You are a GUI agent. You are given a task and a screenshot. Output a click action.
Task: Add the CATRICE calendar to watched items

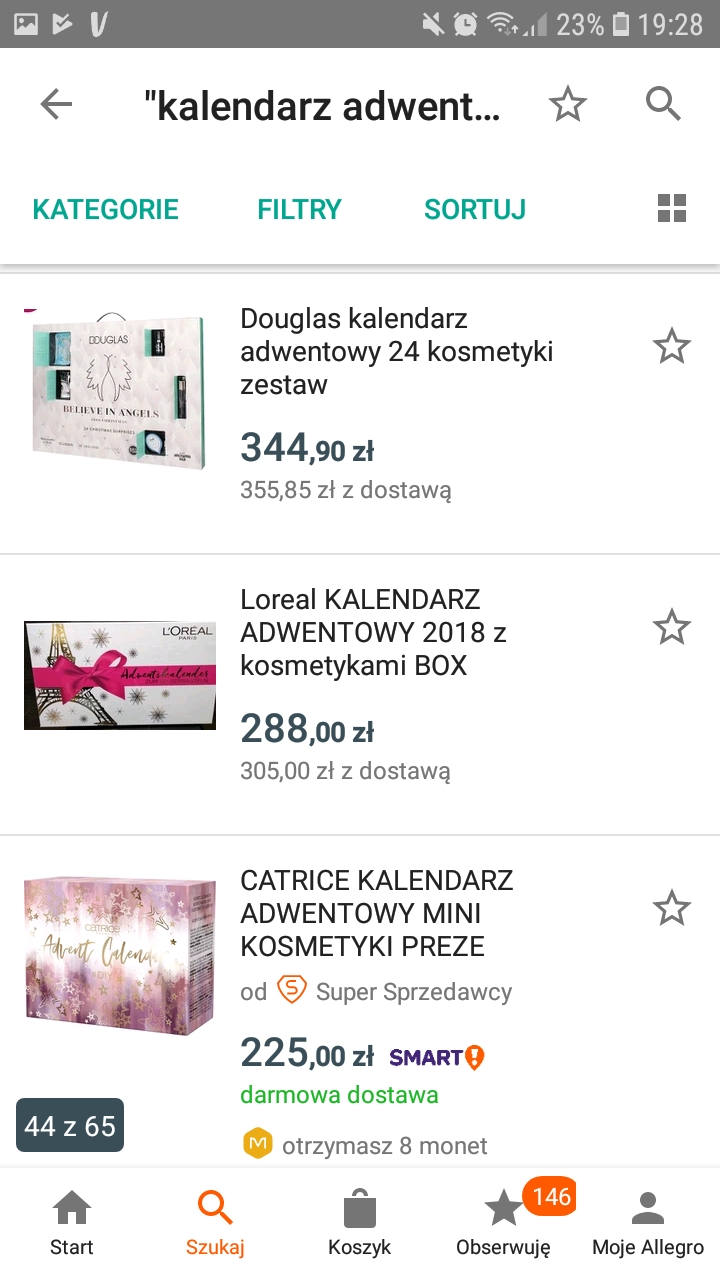(x=671, y=909)
